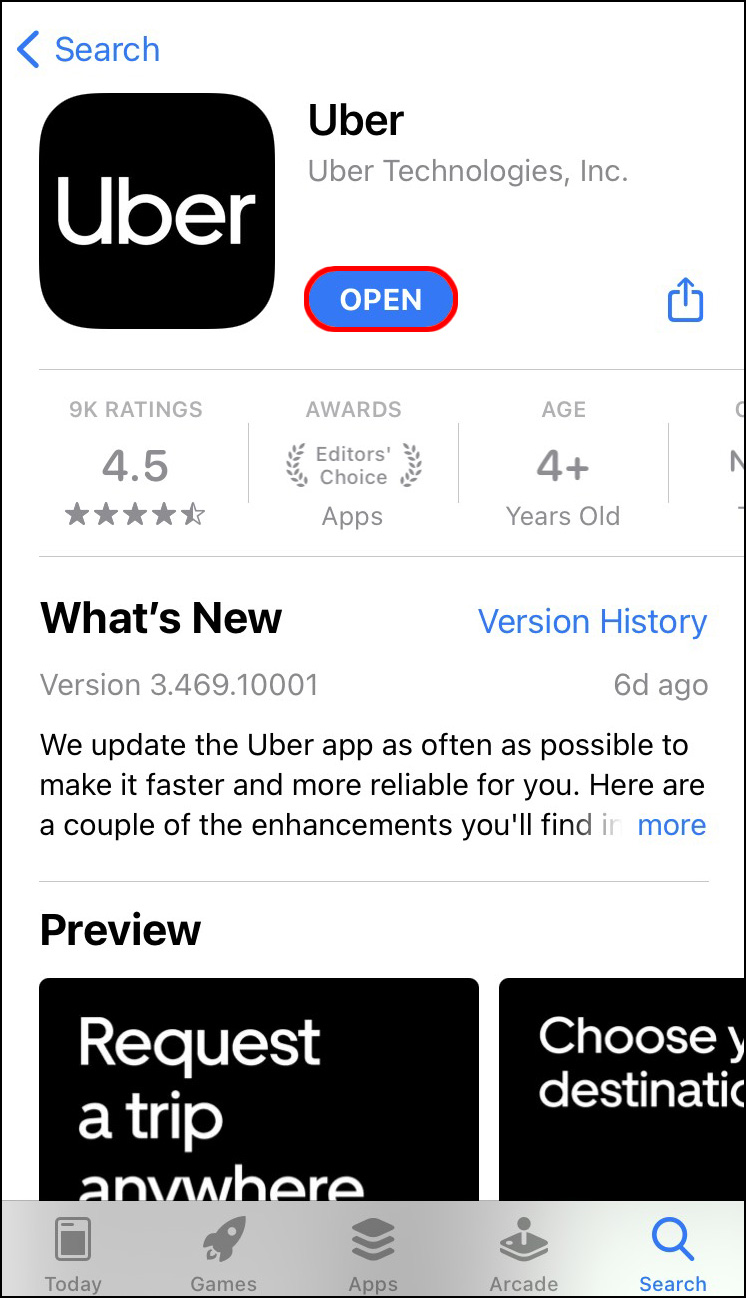Switch to the Arcade tab
Viewport: 746px width, 1298px height.
523,1254
